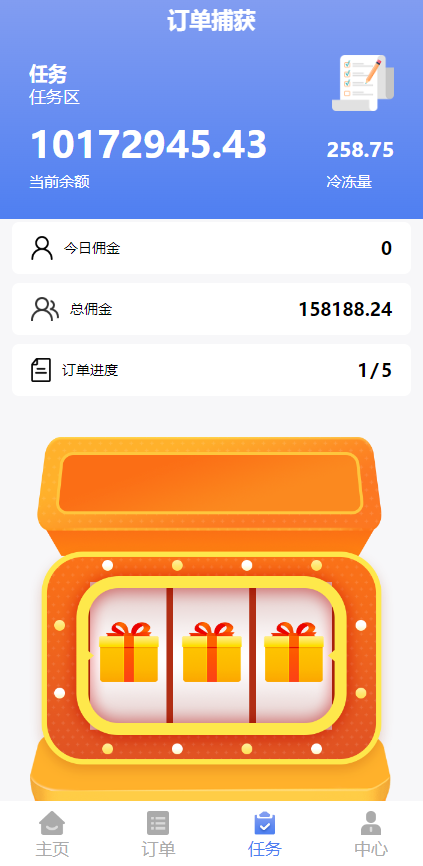Viewport: 423px width, 866px height.
Task: Open the 订单 tab
Action: point(158,834)
